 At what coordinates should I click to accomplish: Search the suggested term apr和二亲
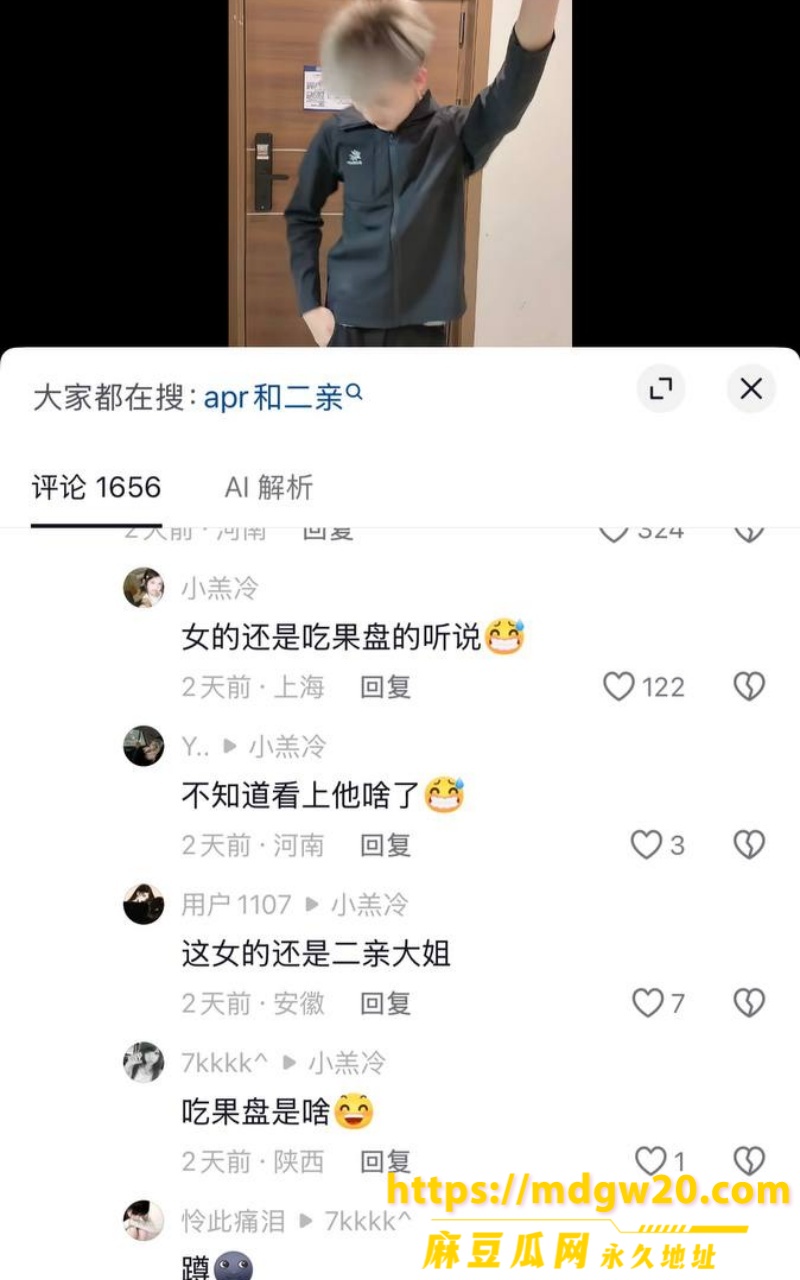click(283, 397)
